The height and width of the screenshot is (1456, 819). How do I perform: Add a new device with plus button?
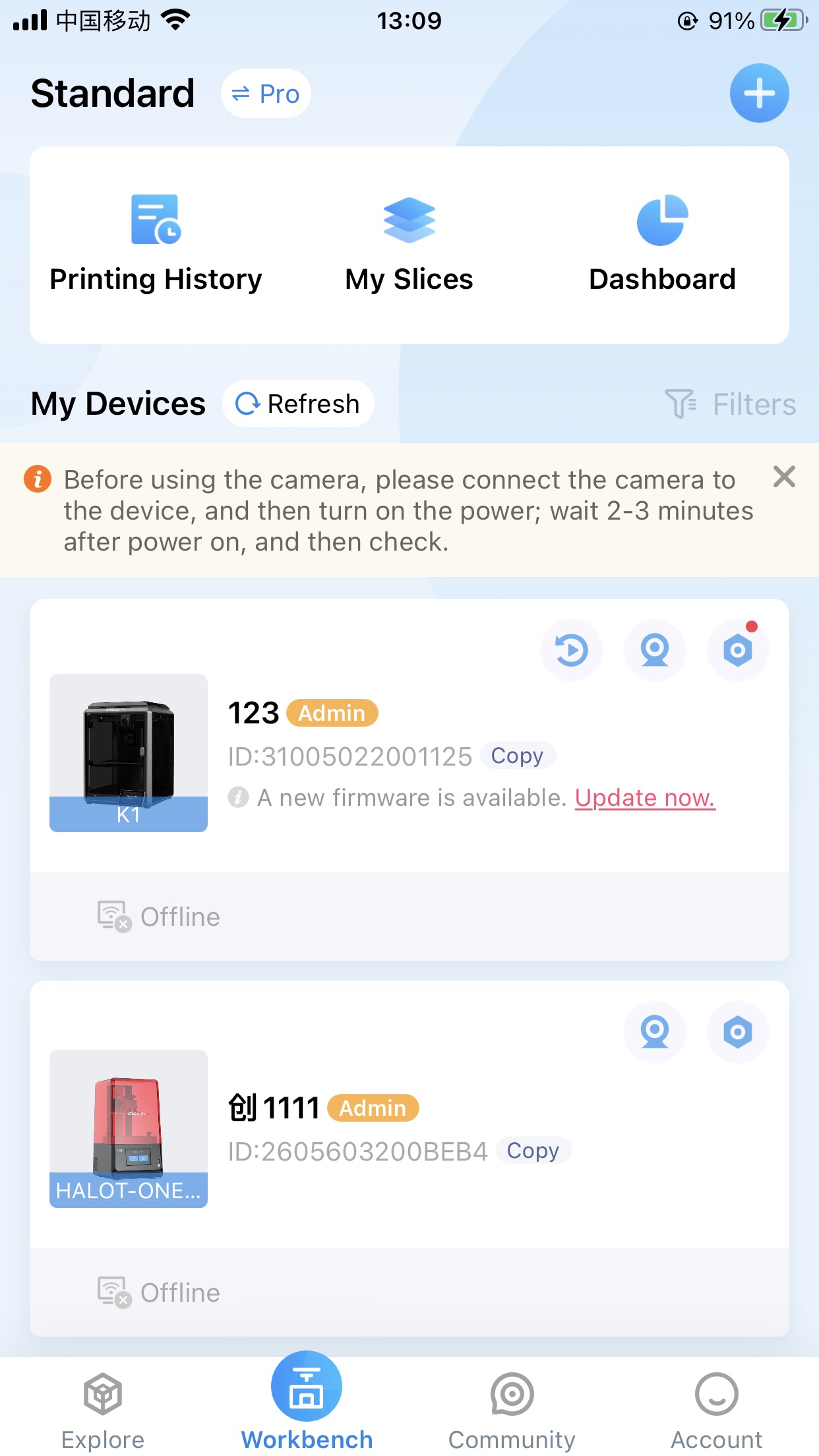tap(759, 93)
